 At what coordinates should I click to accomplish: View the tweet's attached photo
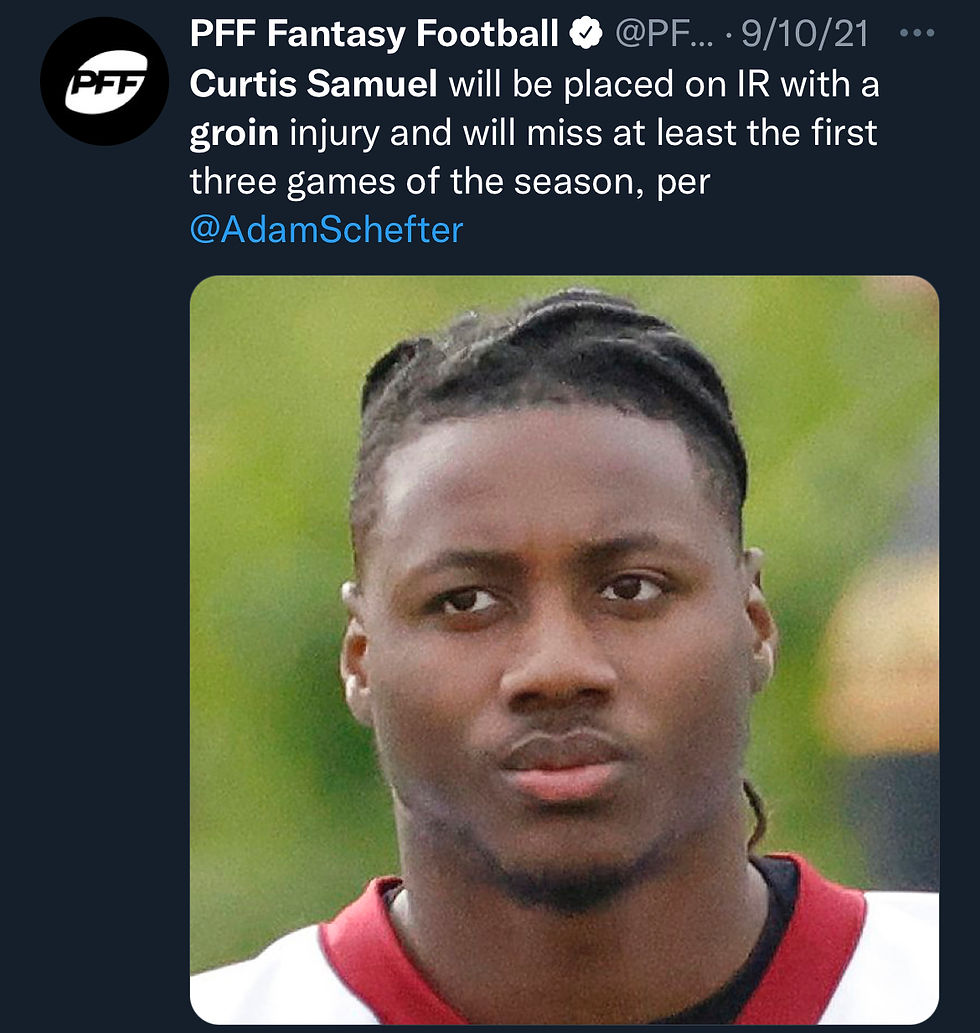pyautogui.click(x=564, y=650)
